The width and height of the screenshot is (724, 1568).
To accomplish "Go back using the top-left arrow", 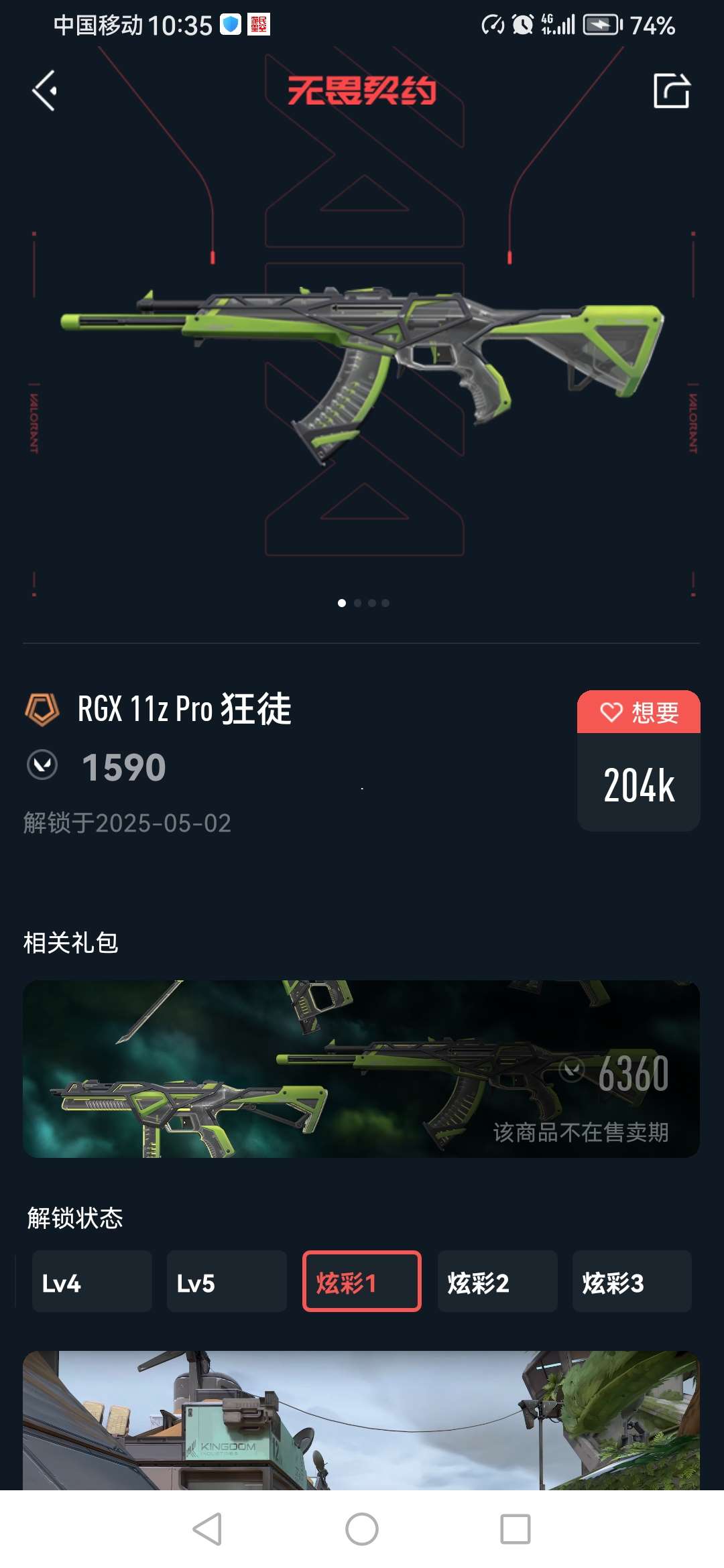I will point(45,90).
